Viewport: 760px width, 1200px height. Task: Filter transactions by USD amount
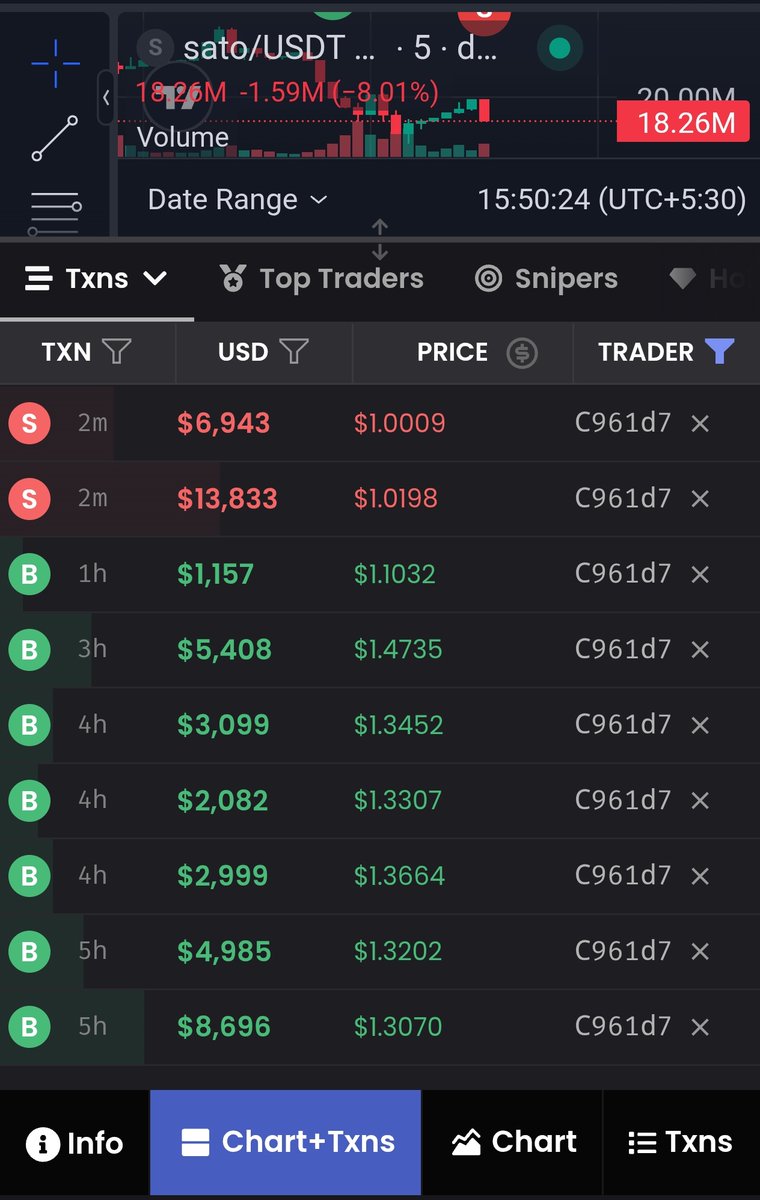(x=293, y=352)
